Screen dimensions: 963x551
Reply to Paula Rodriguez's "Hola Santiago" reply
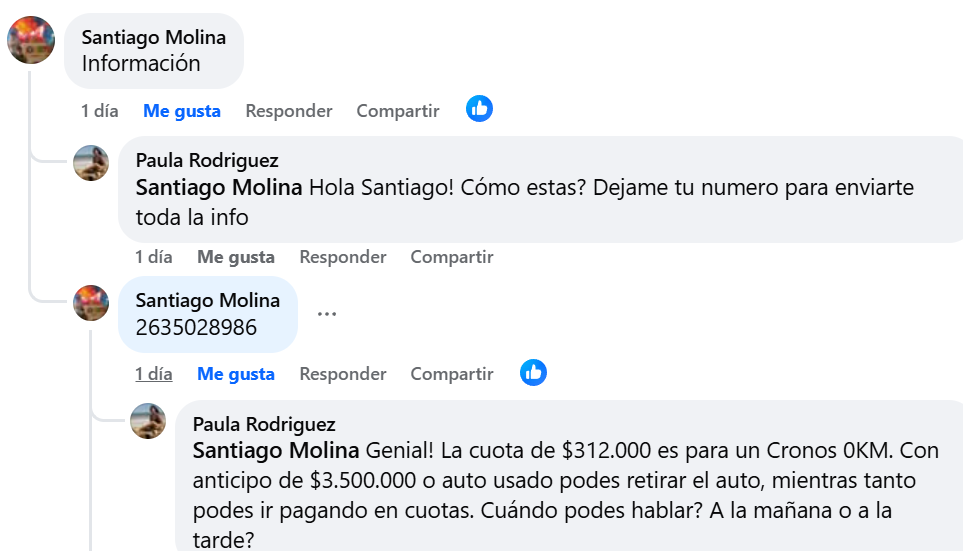pos(342,257)
